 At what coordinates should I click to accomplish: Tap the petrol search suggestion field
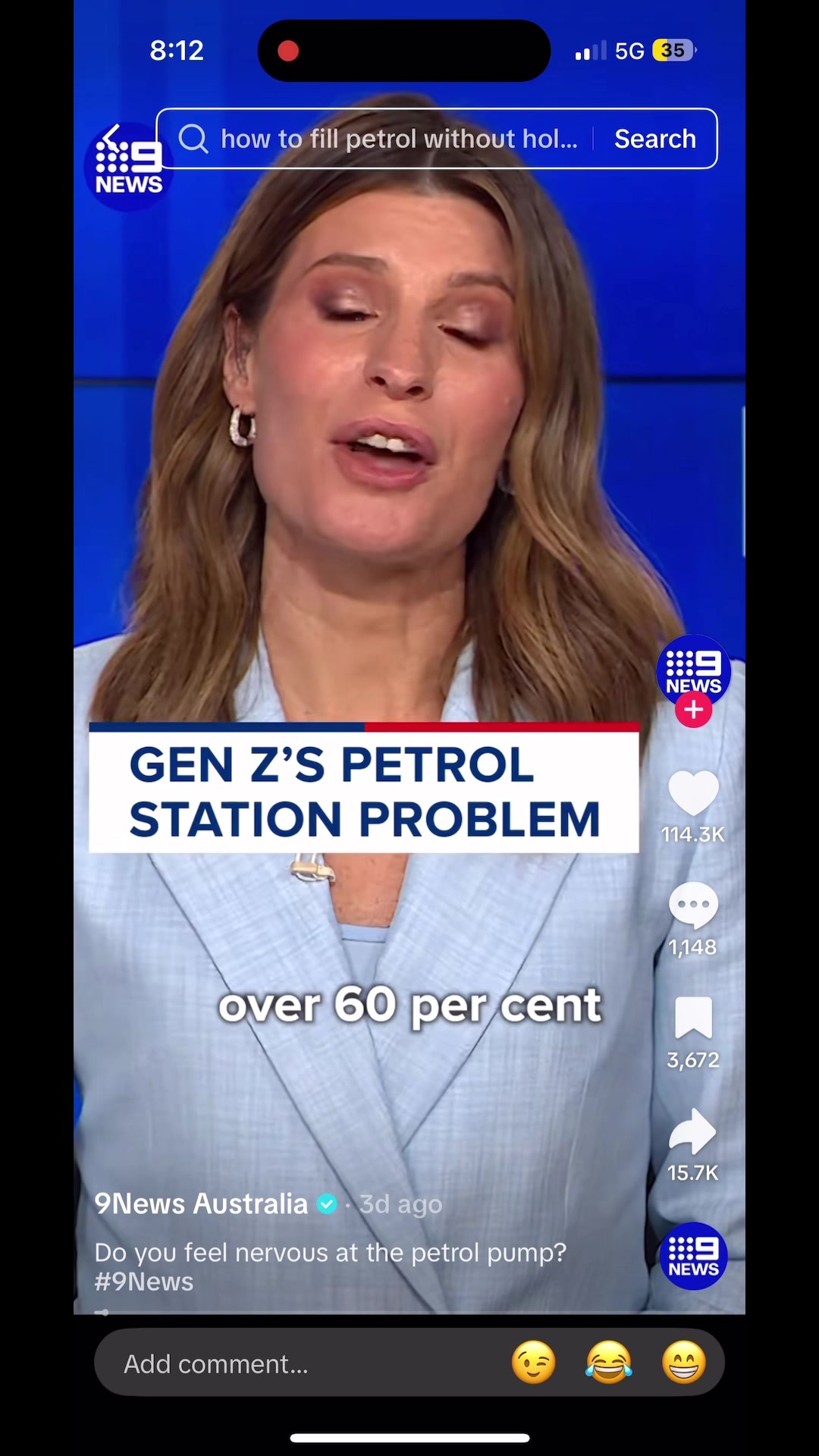tap(387, 139)
